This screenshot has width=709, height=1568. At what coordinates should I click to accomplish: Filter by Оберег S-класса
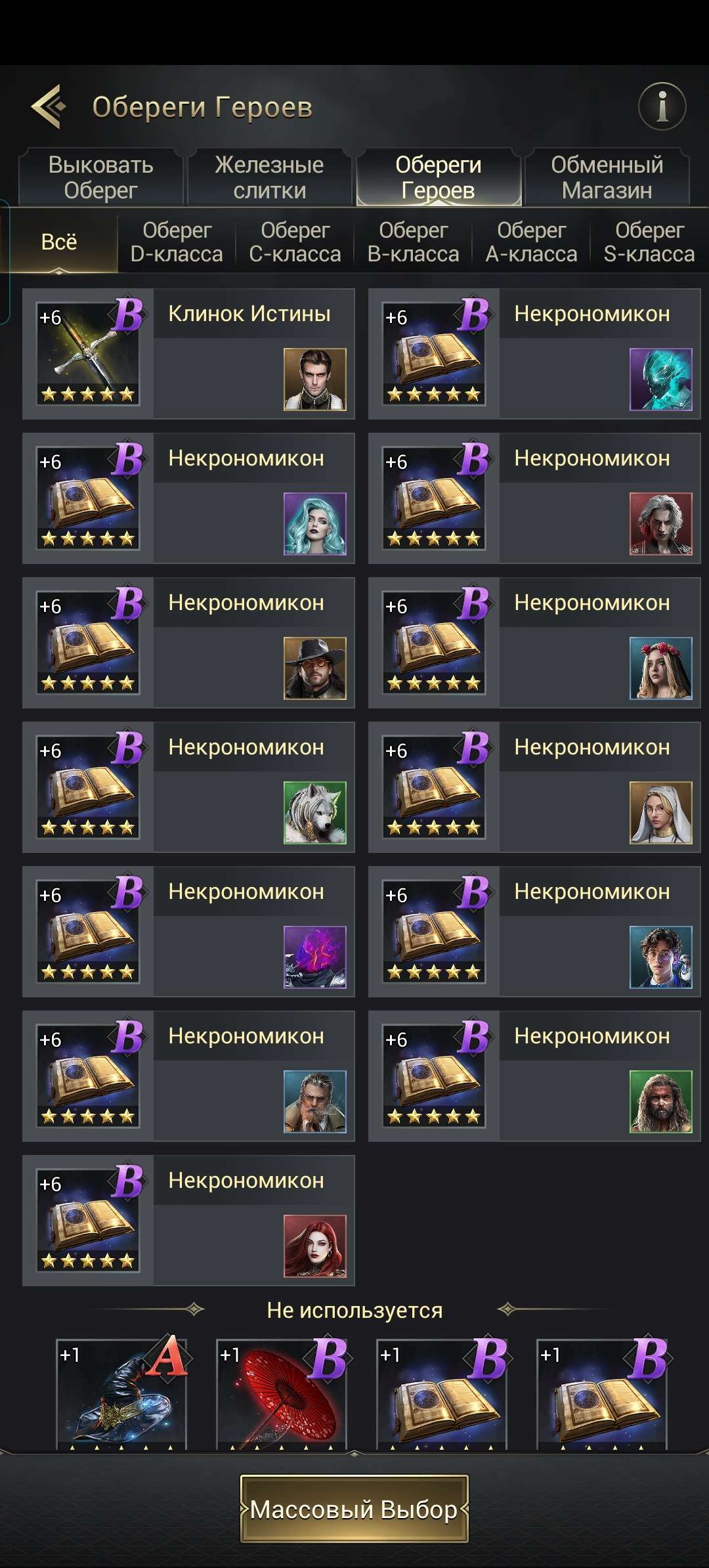(649, 242)
